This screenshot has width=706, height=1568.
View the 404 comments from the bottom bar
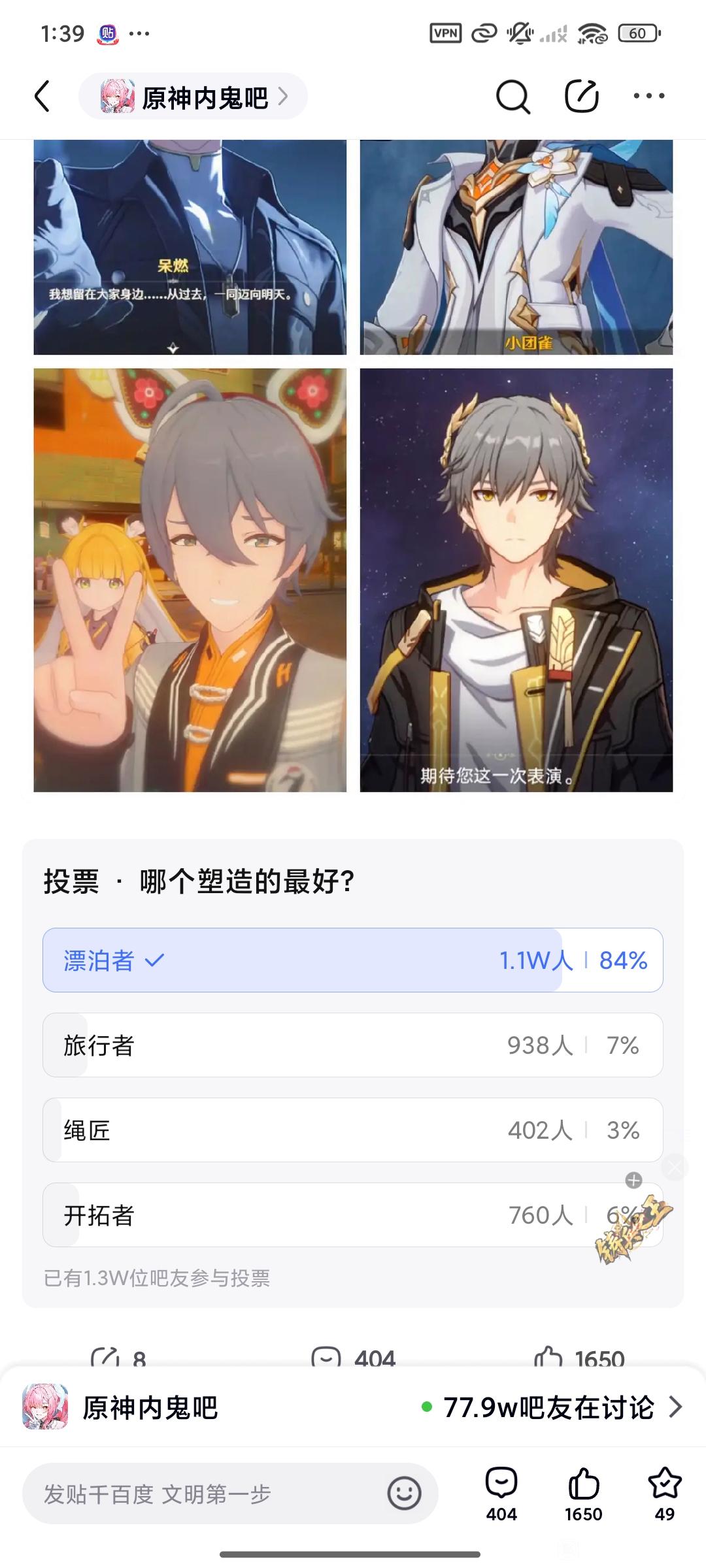(501, 1494)
